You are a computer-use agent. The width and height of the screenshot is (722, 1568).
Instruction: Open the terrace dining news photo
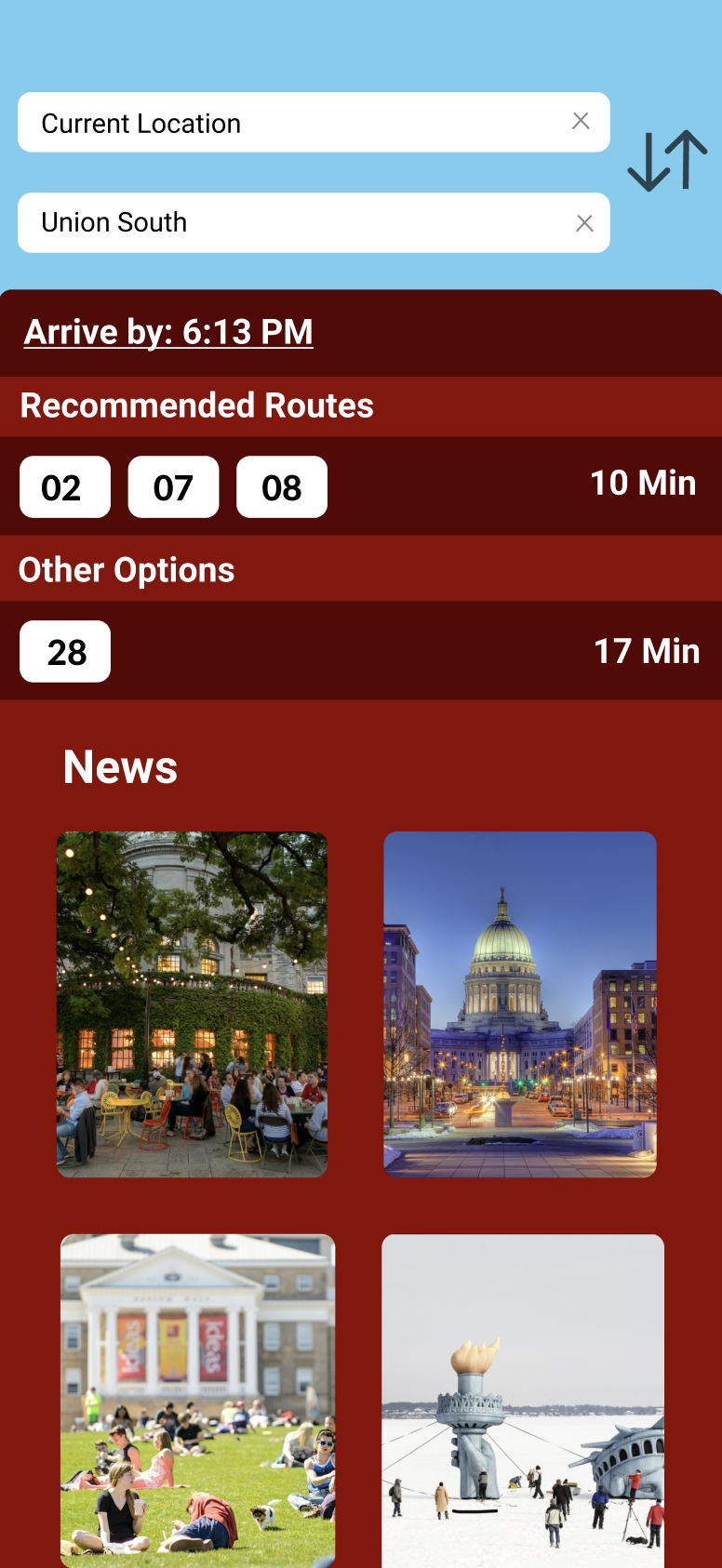(192, 1004)
